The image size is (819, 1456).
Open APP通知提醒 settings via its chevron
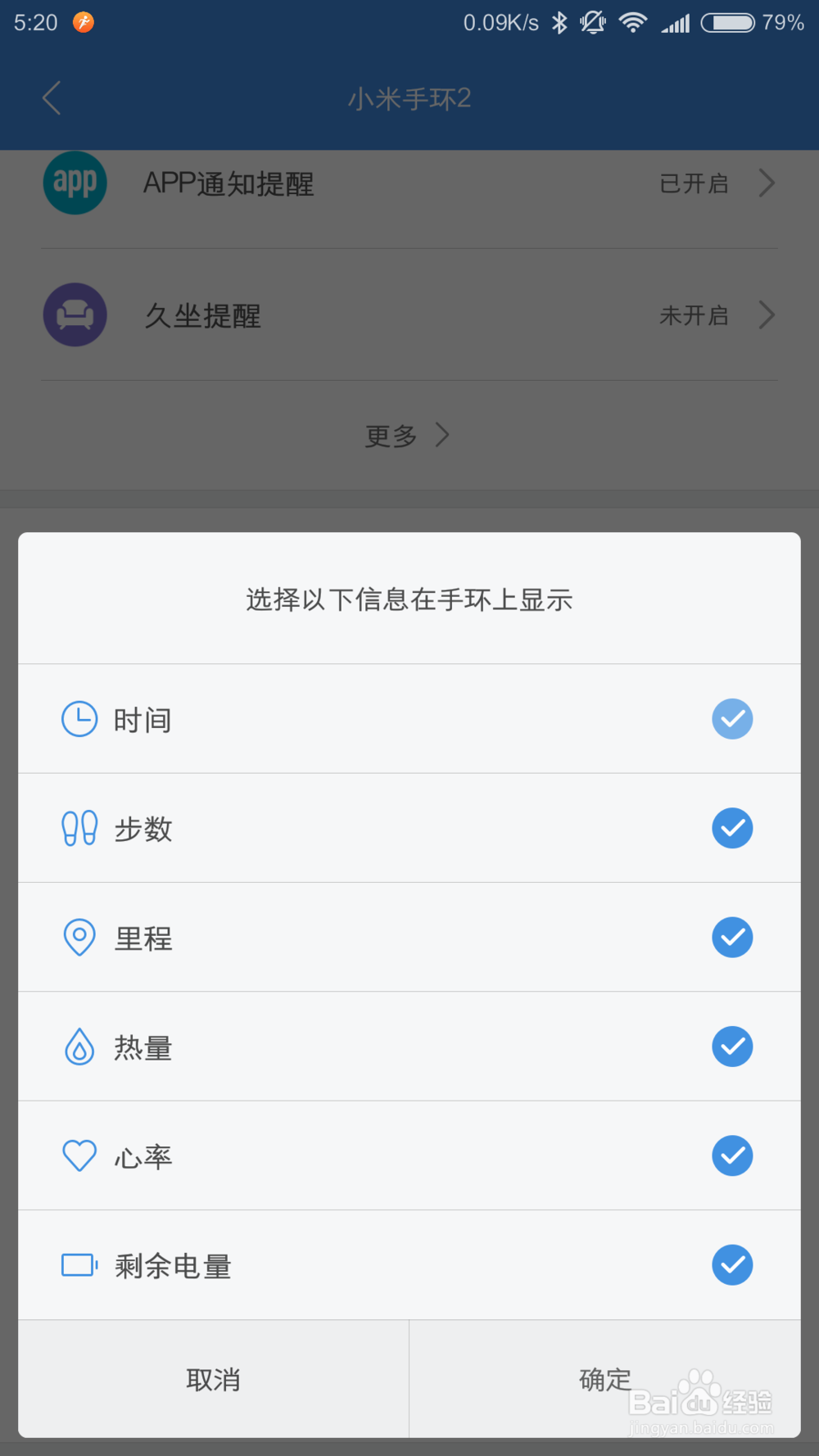click(767, 183)
